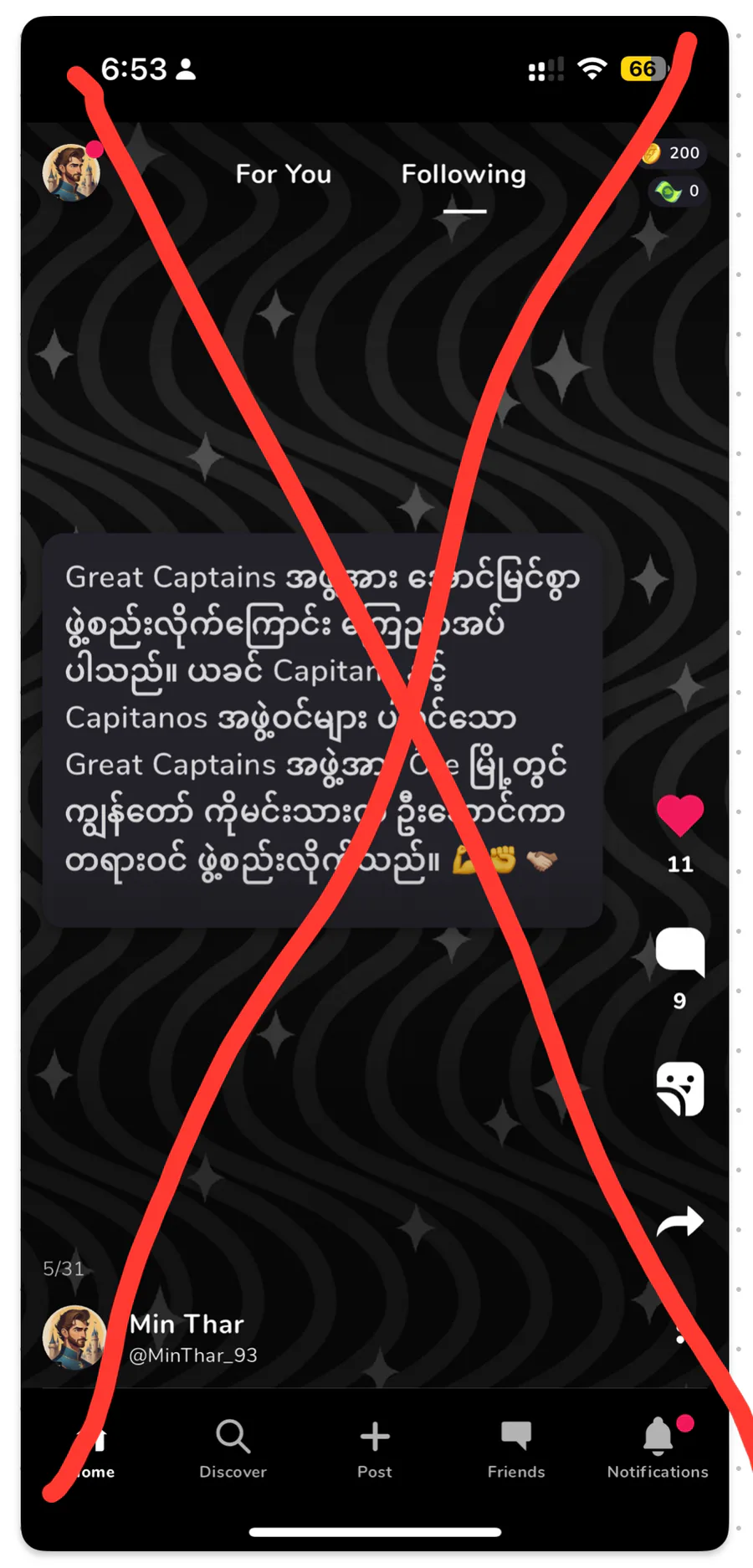Image resolution: width=753 pixels, height=1568 pixels.
Task: Open the comments on this post
Action: 680,952
